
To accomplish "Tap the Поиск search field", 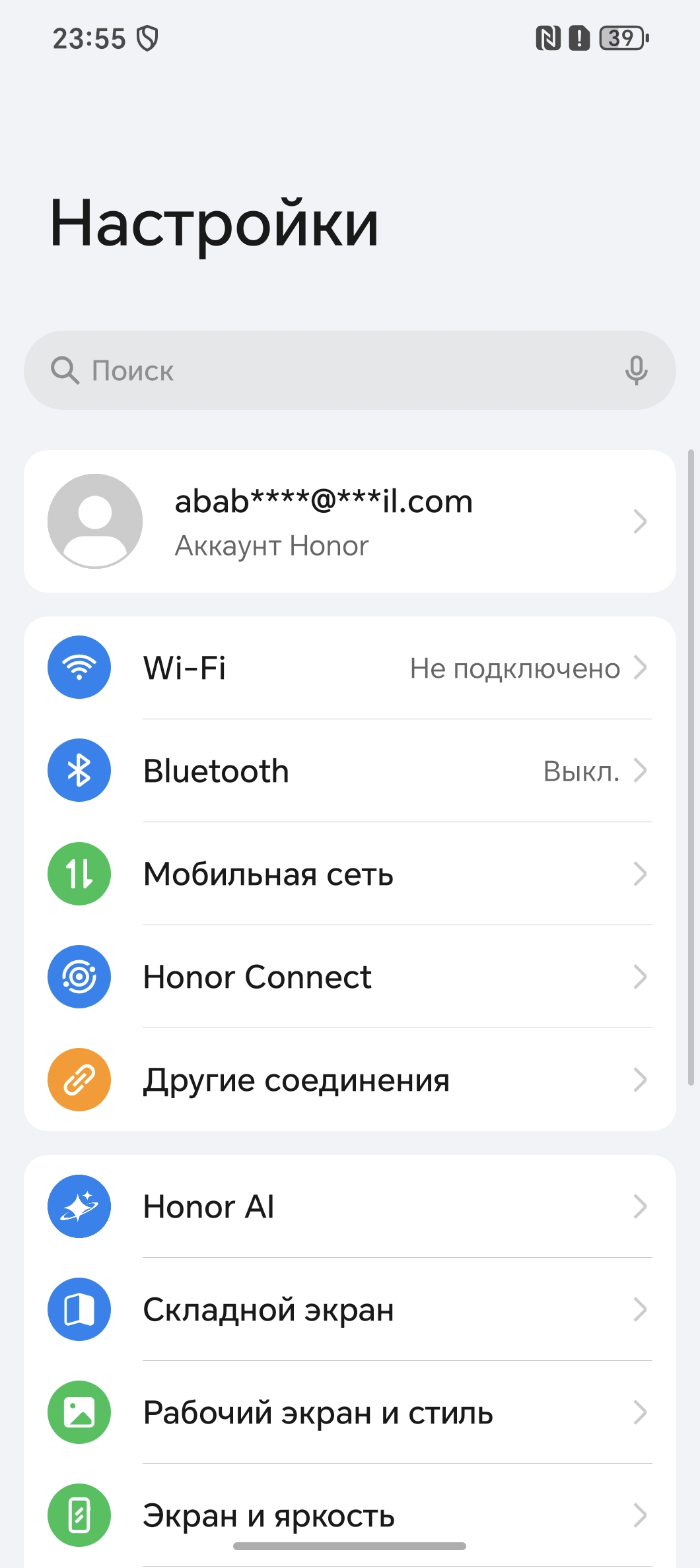I will click(350, 370).
